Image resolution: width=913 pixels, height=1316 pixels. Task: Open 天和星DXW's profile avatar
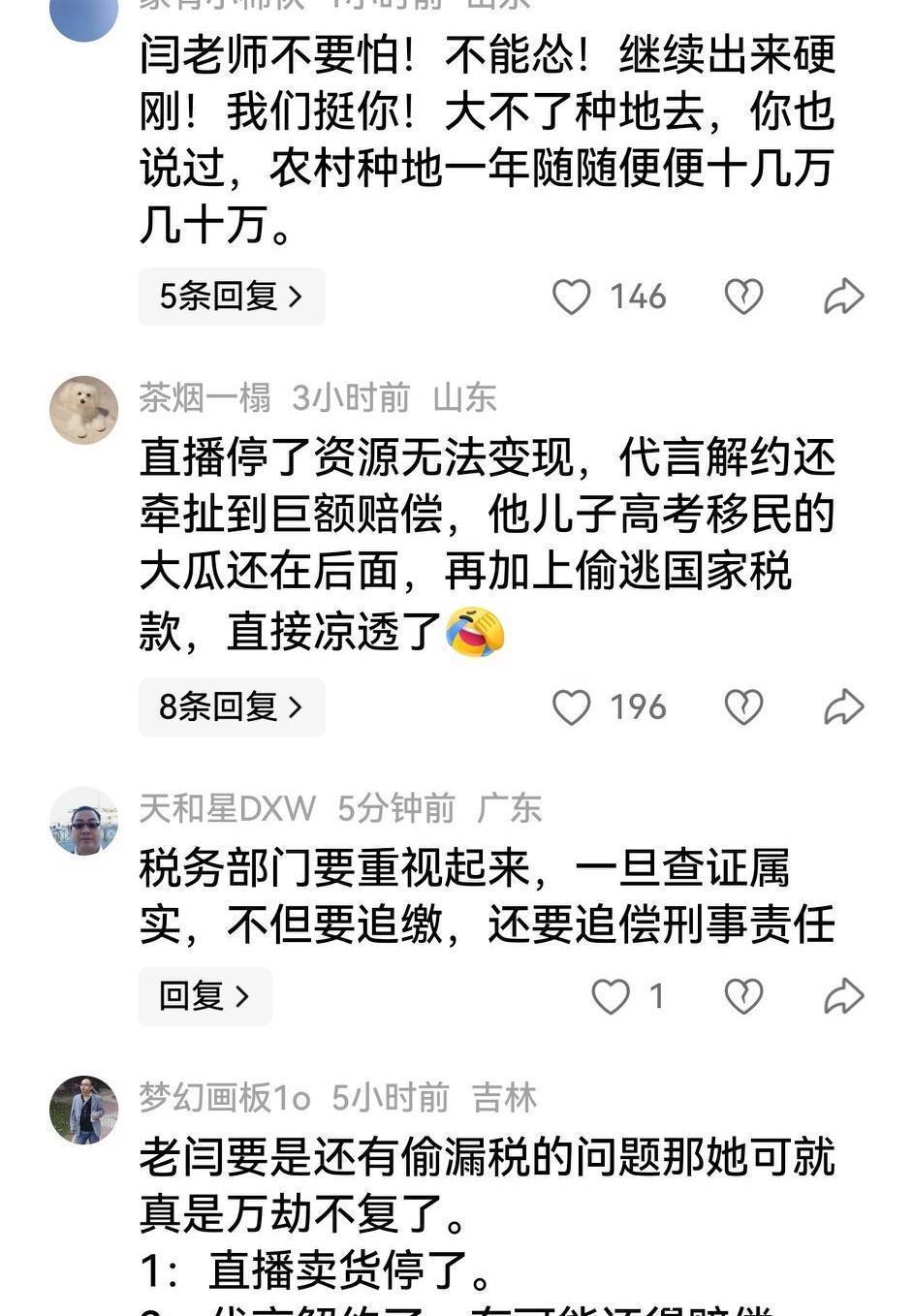(83, 821)
